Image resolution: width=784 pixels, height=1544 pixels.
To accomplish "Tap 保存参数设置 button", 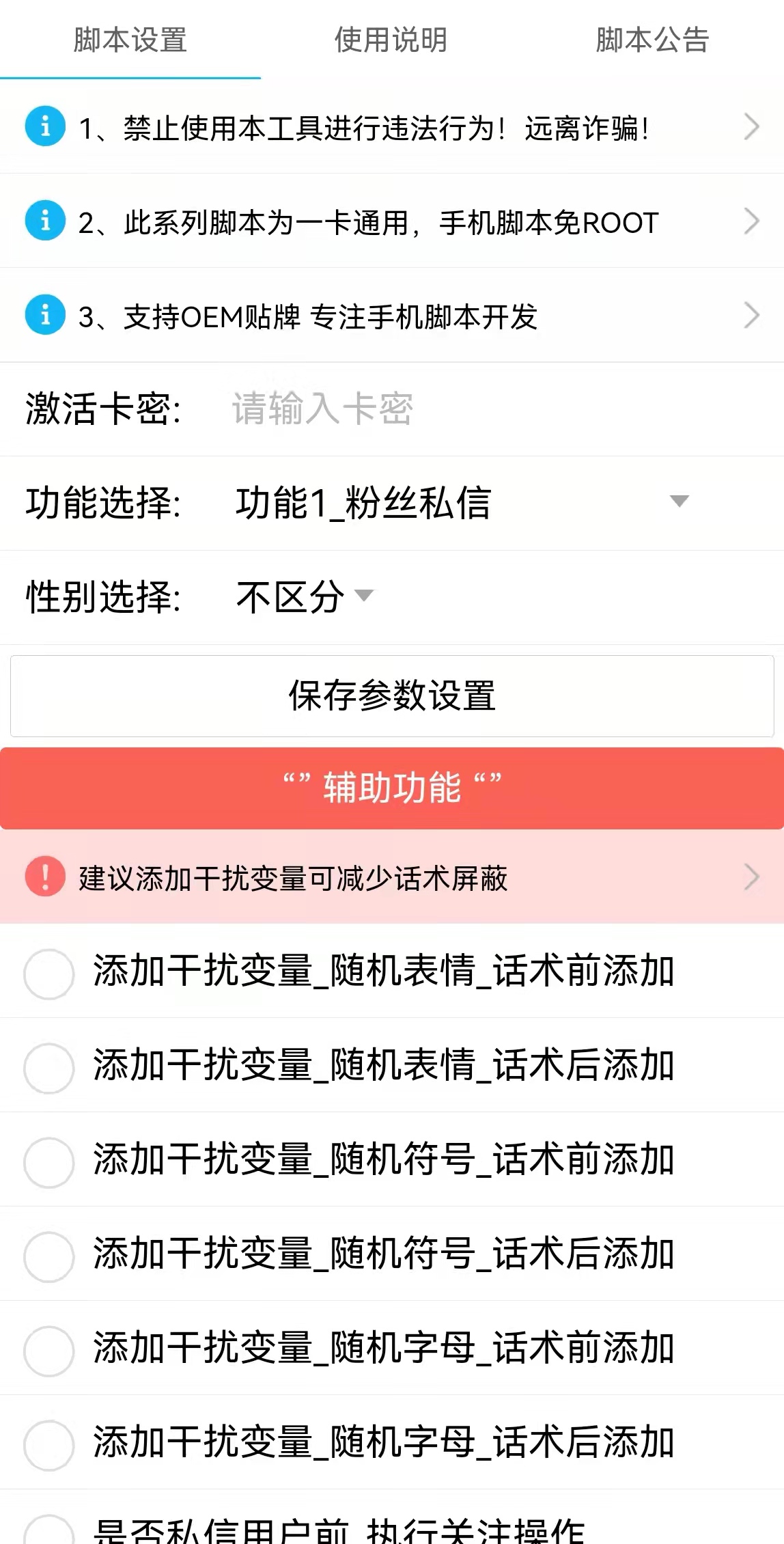I will [391, 696].
